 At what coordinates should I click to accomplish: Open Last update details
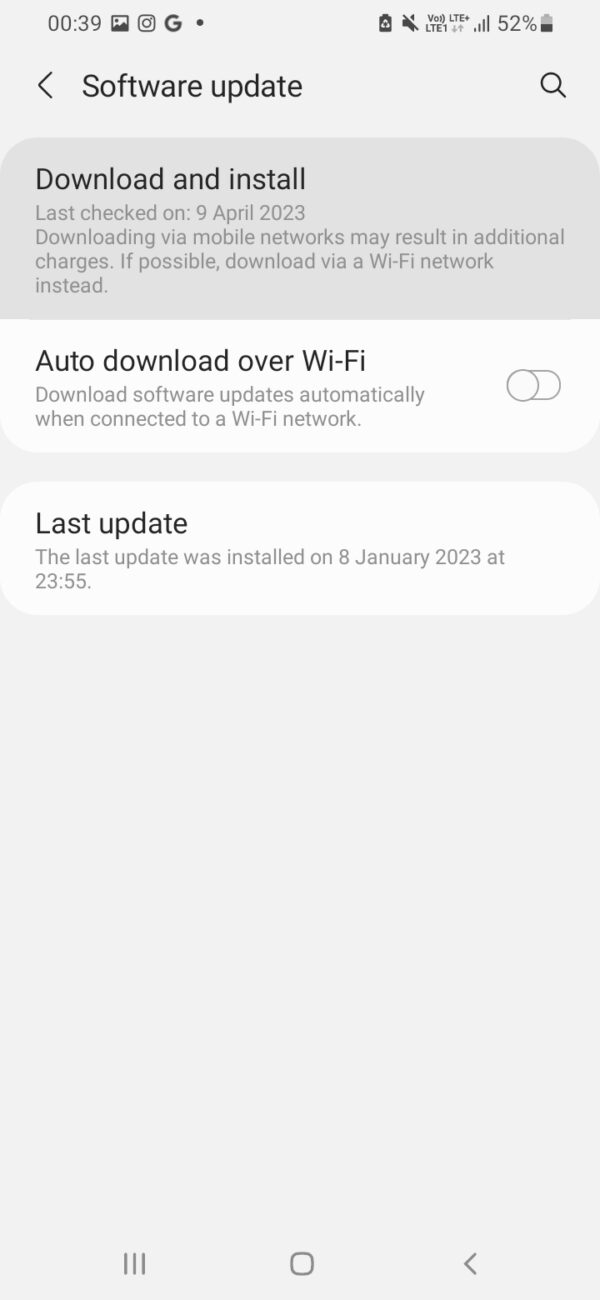point(300,548)
